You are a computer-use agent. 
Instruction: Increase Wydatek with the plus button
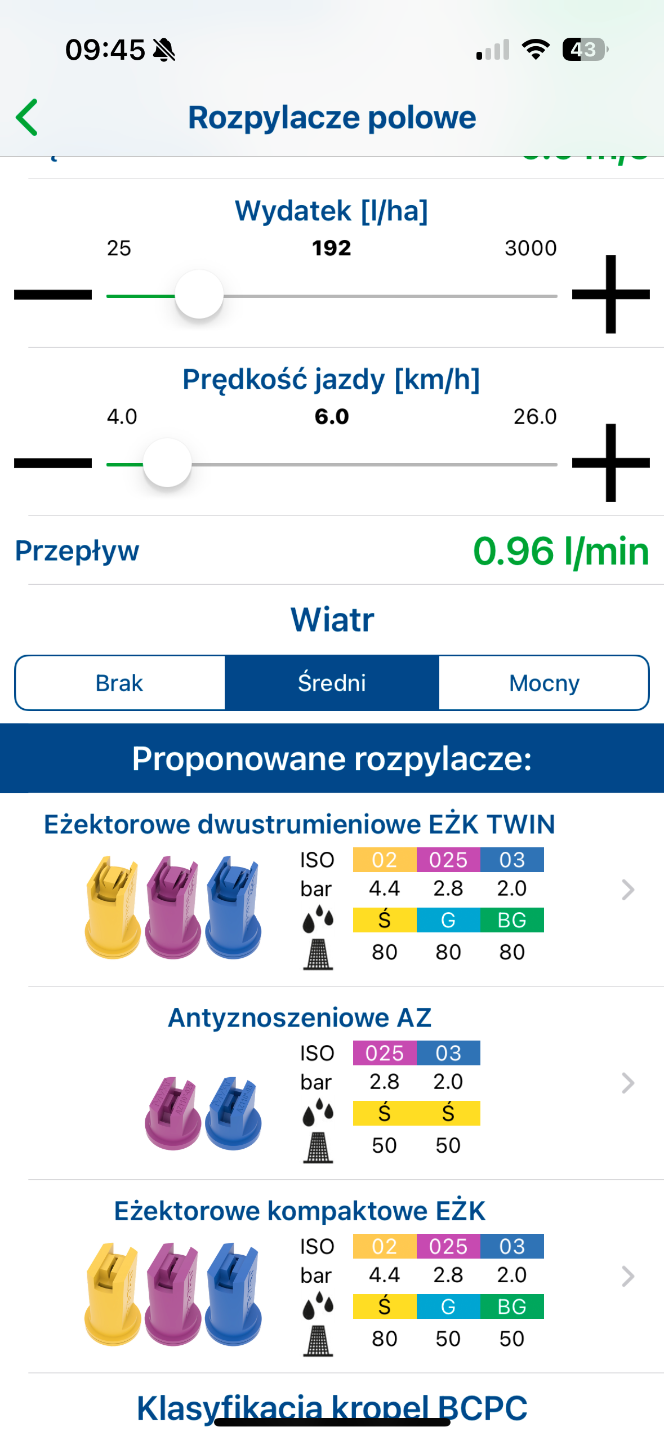coord(610,295)
